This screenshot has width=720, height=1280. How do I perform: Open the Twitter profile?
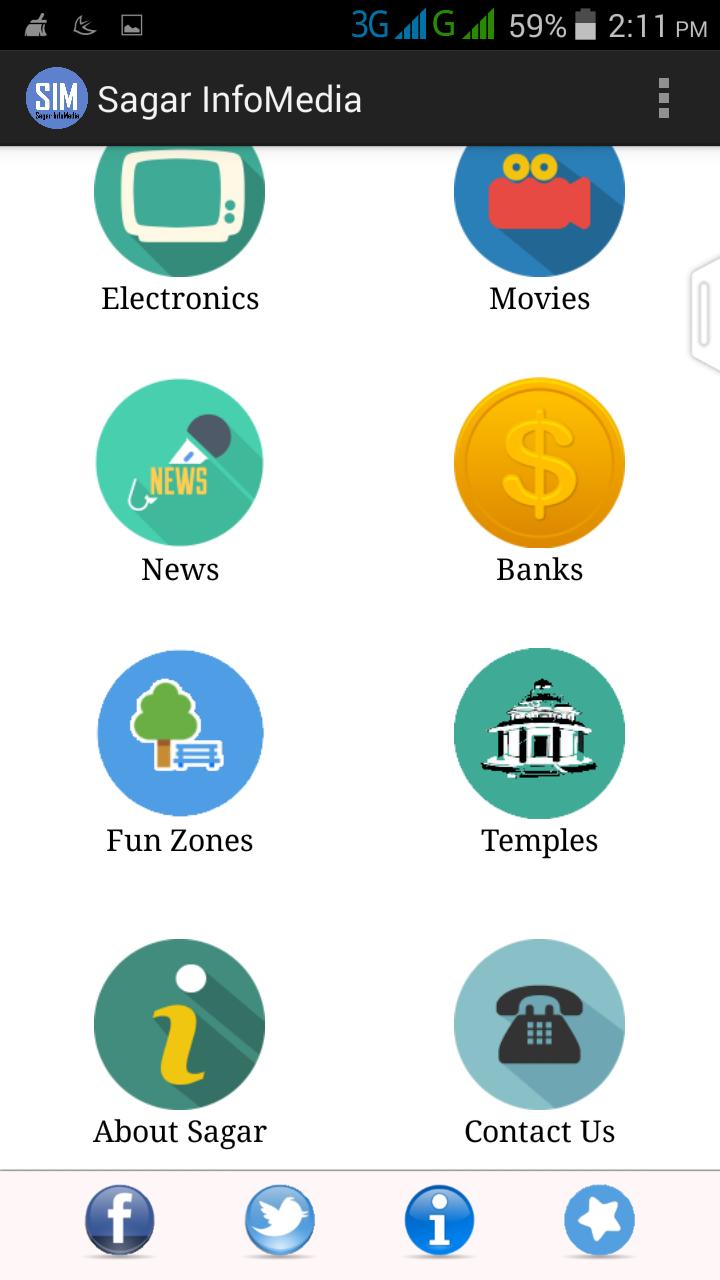(x=280, y=1221)
